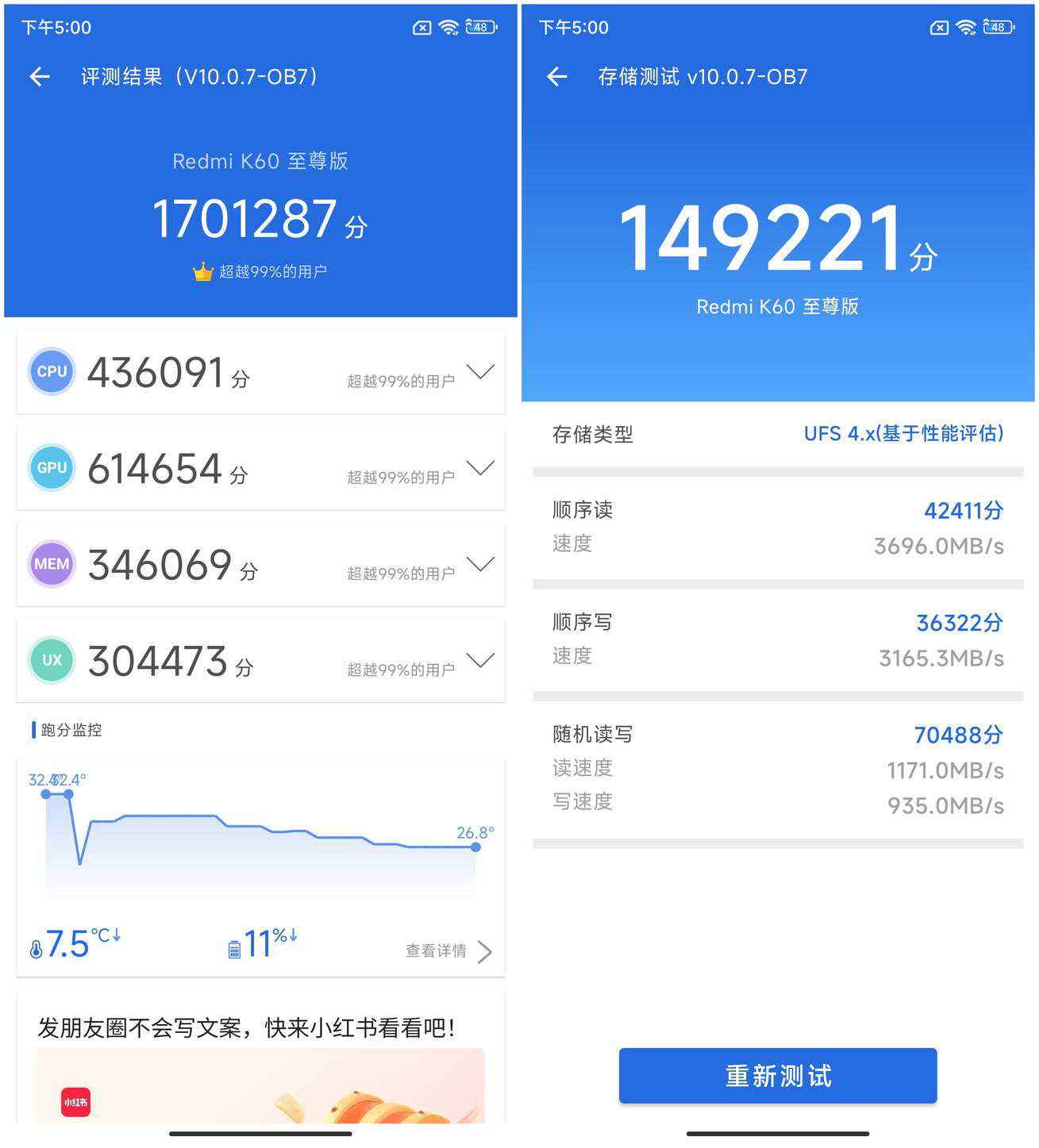Expand the CPU score details
1039x1148 pixels.
point(480,371)
